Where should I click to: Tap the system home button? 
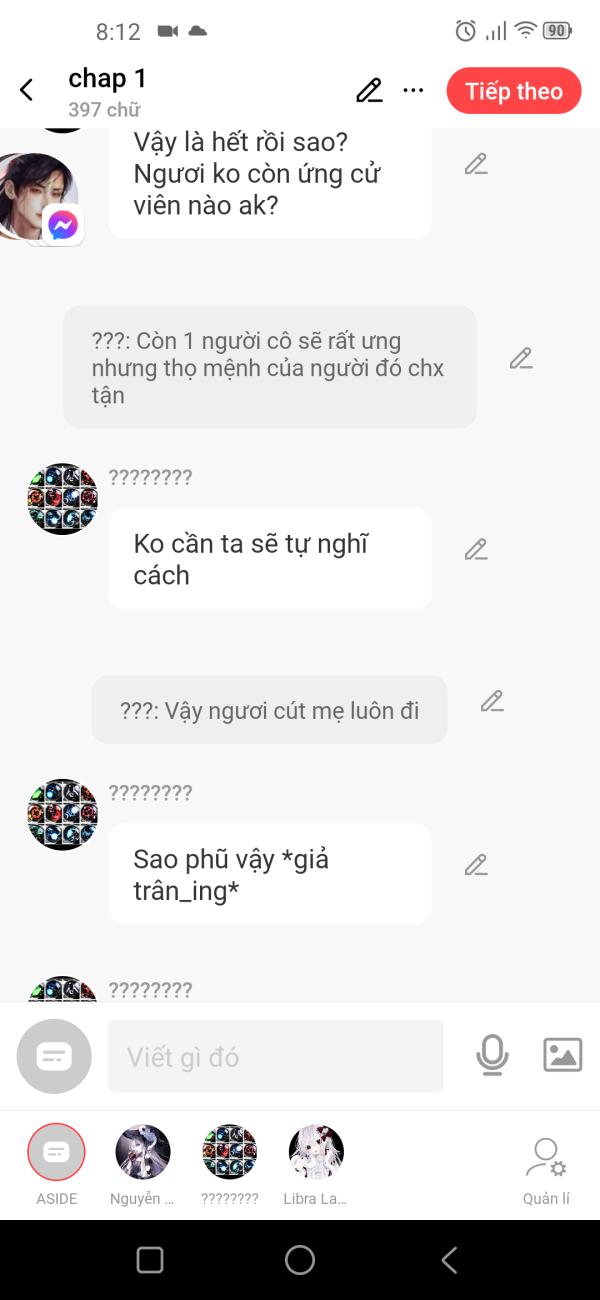pyautogui.click(x=300, y=1260)
